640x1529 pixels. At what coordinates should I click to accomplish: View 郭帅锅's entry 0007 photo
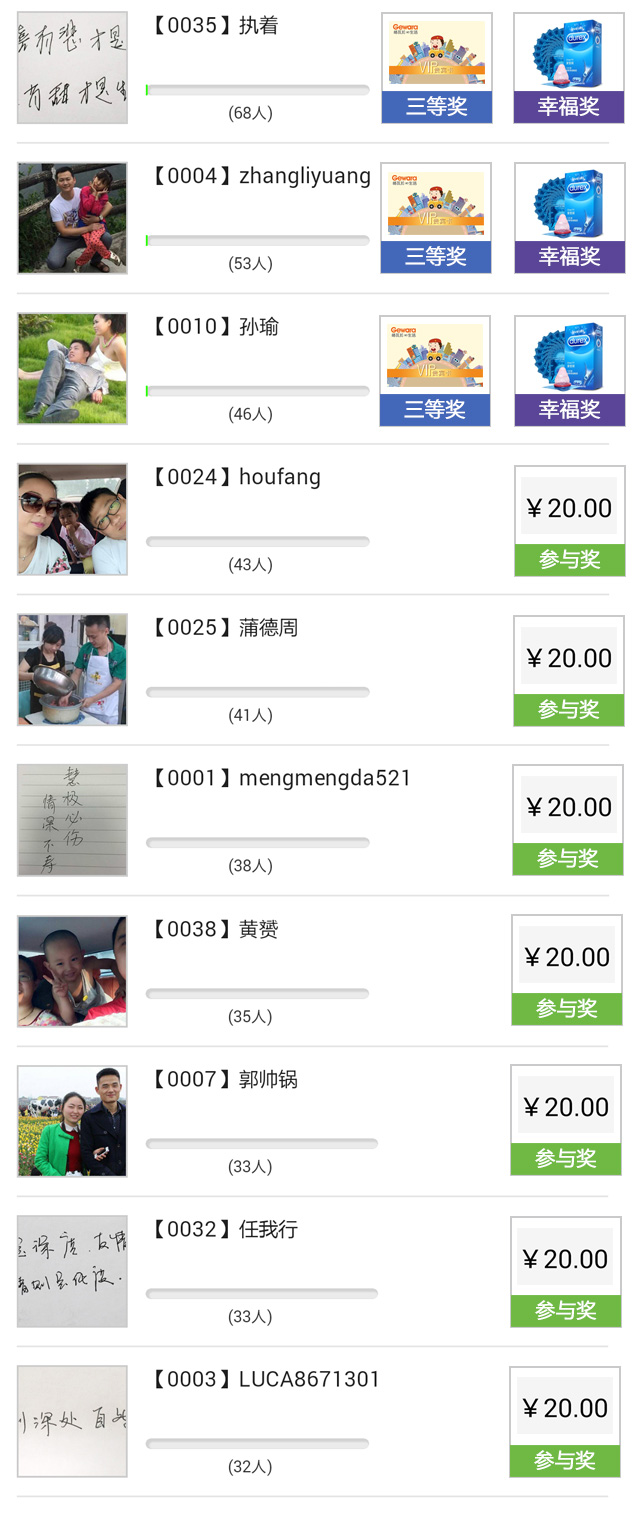click(x=72, y=1121)
